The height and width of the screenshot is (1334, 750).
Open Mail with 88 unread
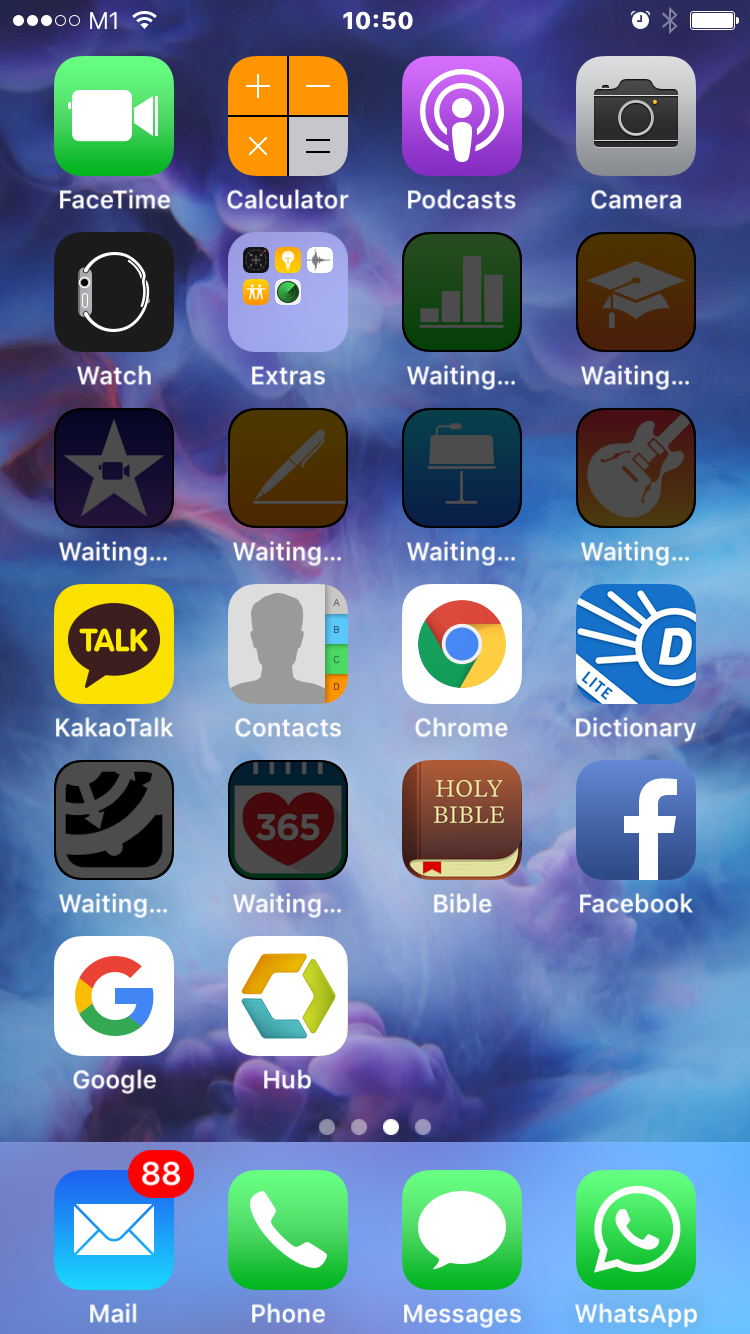(x=114, y=1230)
